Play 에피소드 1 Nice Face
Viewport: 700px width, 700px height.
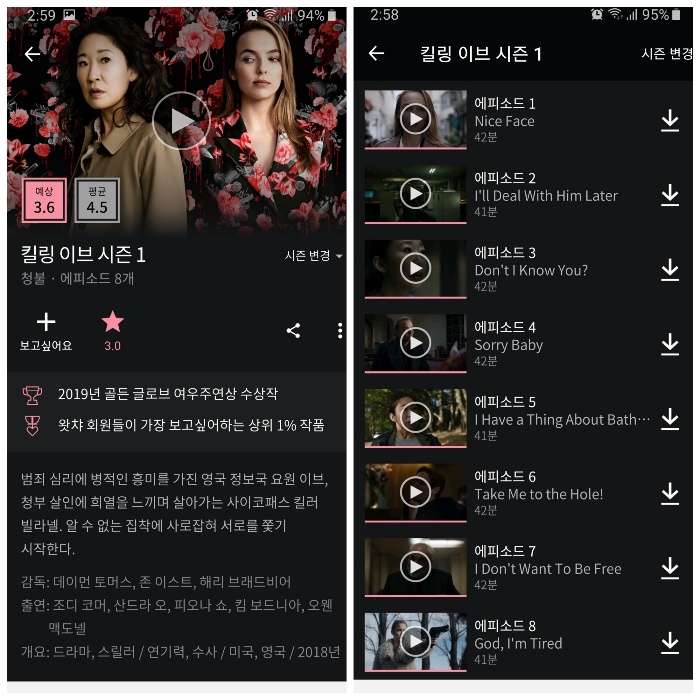click(415, 120)
